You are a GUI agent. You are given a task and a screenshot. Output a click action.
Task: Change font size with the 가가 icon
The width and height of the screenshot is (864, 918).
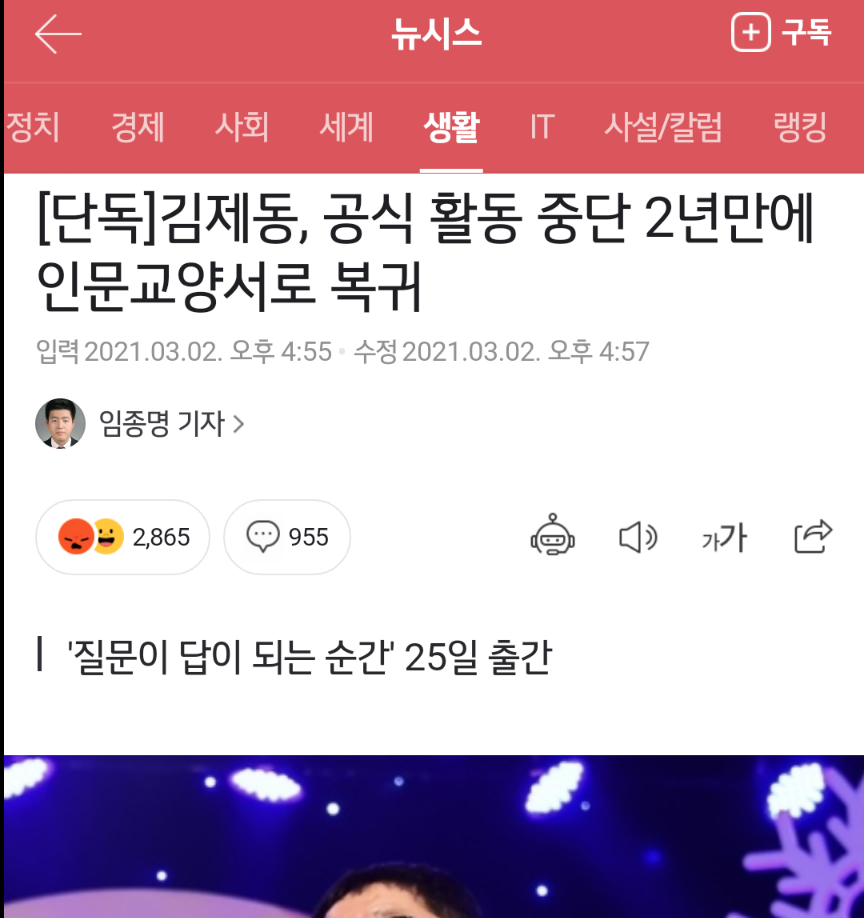pos(725,537)
